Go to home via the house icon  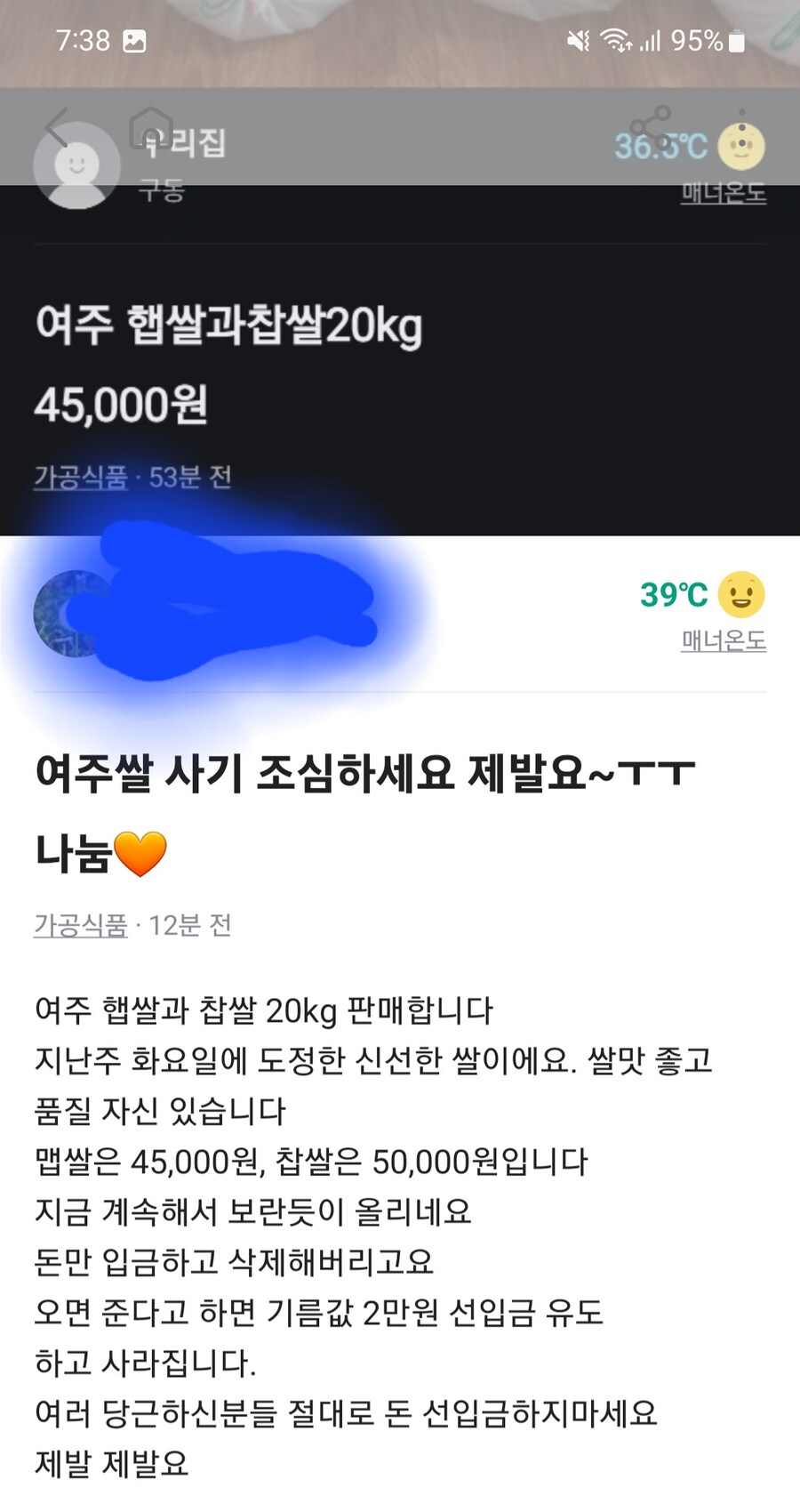click(x=151, y=127)
